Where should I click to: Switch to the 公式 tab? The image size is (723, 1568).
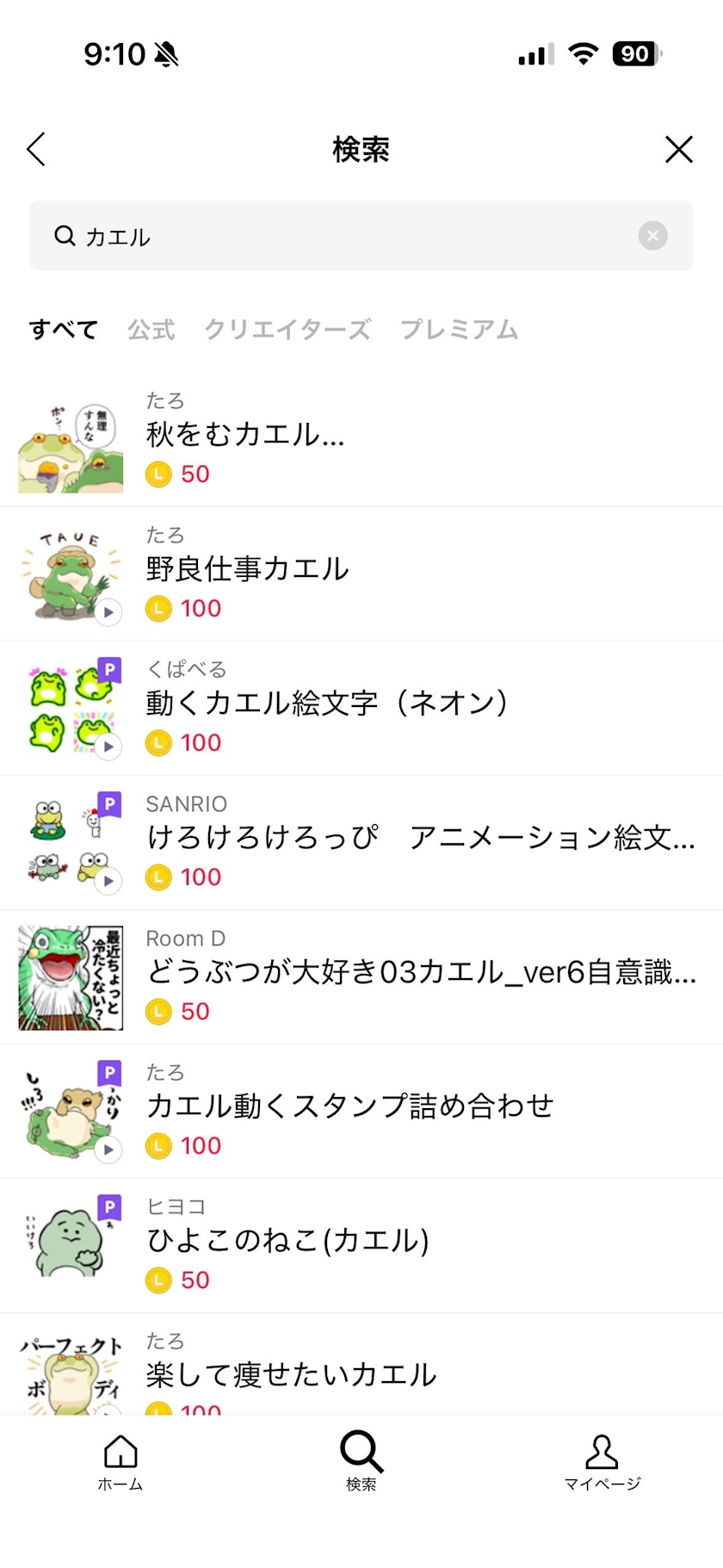[x=151, y=330]
